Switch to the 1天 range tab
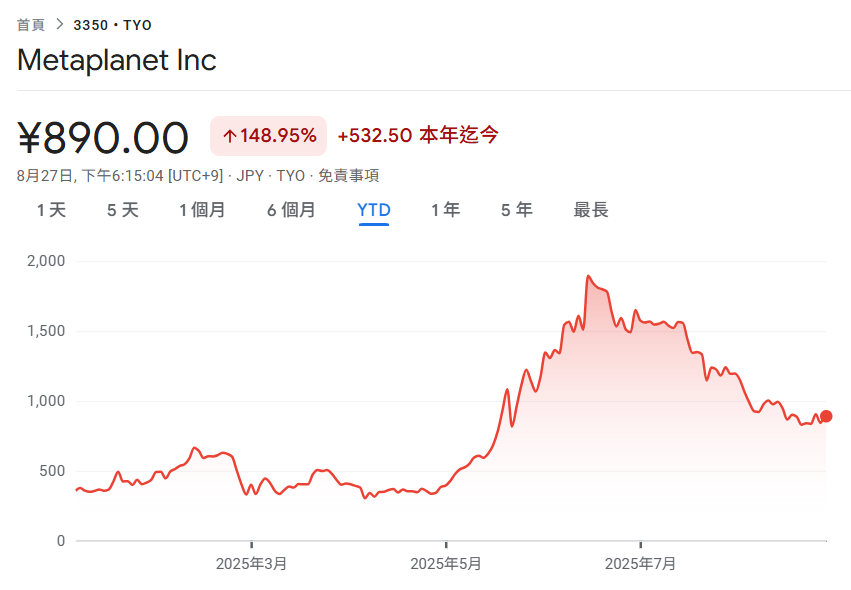This screenshot has width=851, height=590. [x=51, y=210]
